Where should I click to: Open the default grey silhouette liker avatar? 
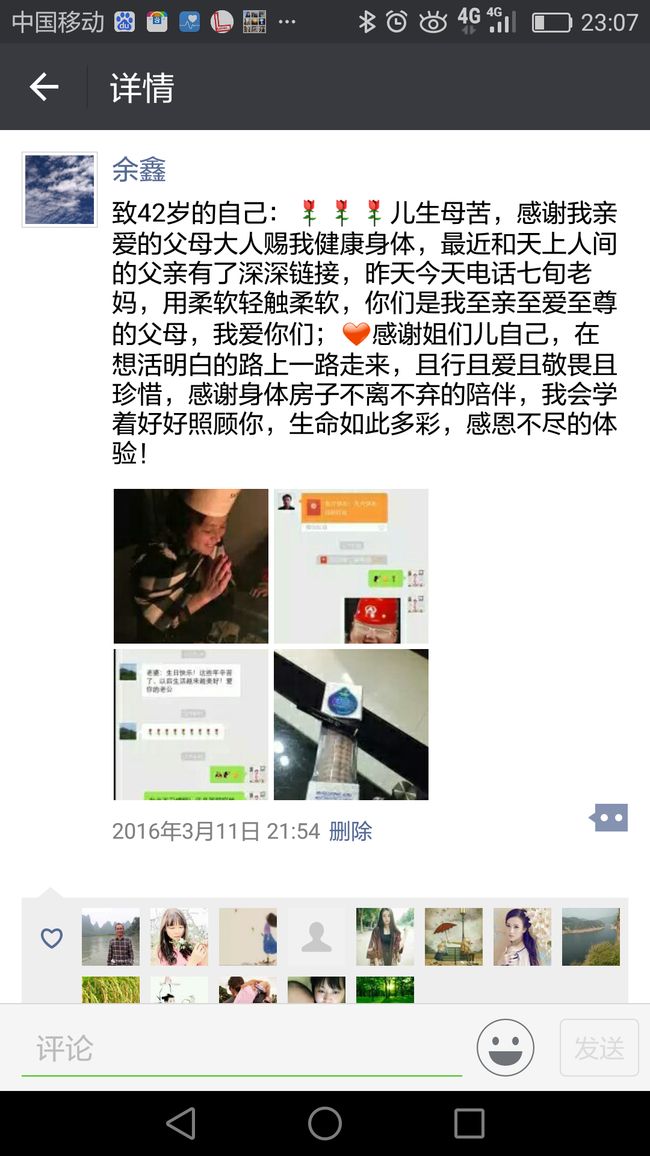(316, 937)
